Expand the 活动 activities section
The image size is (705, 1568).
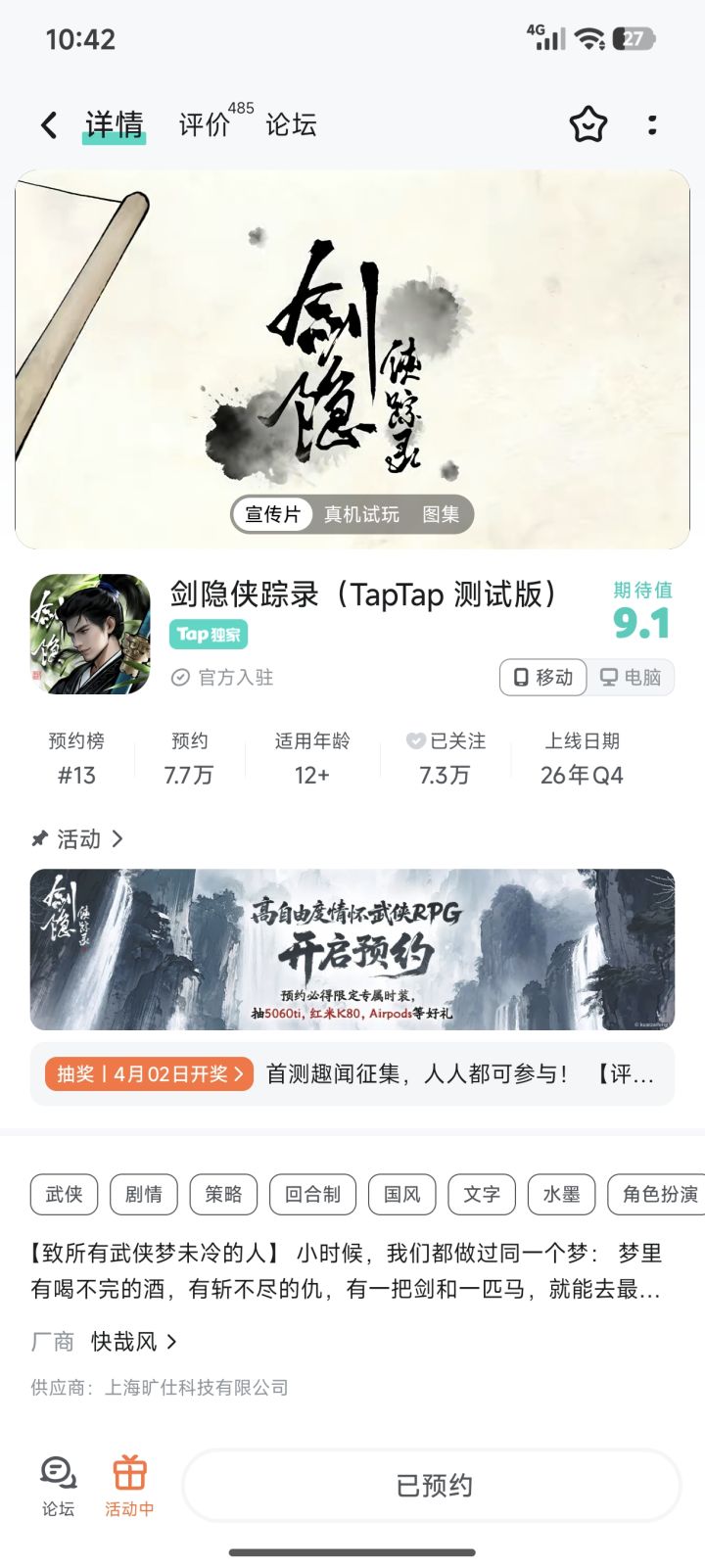point(78,839)
